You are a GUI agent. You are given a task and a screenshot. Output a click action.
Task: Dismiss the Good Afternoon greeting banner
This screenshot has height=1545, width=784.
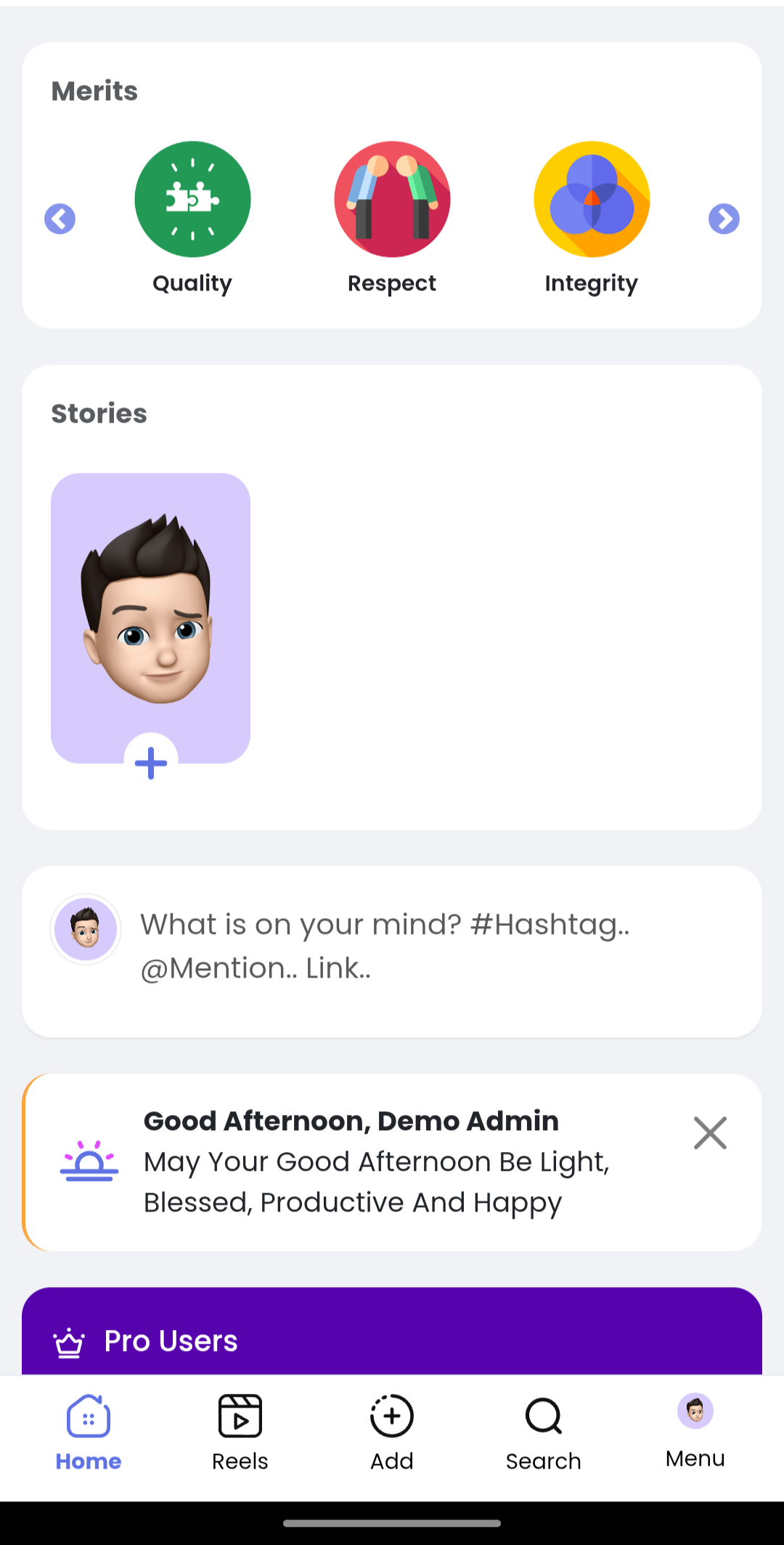710,1133
